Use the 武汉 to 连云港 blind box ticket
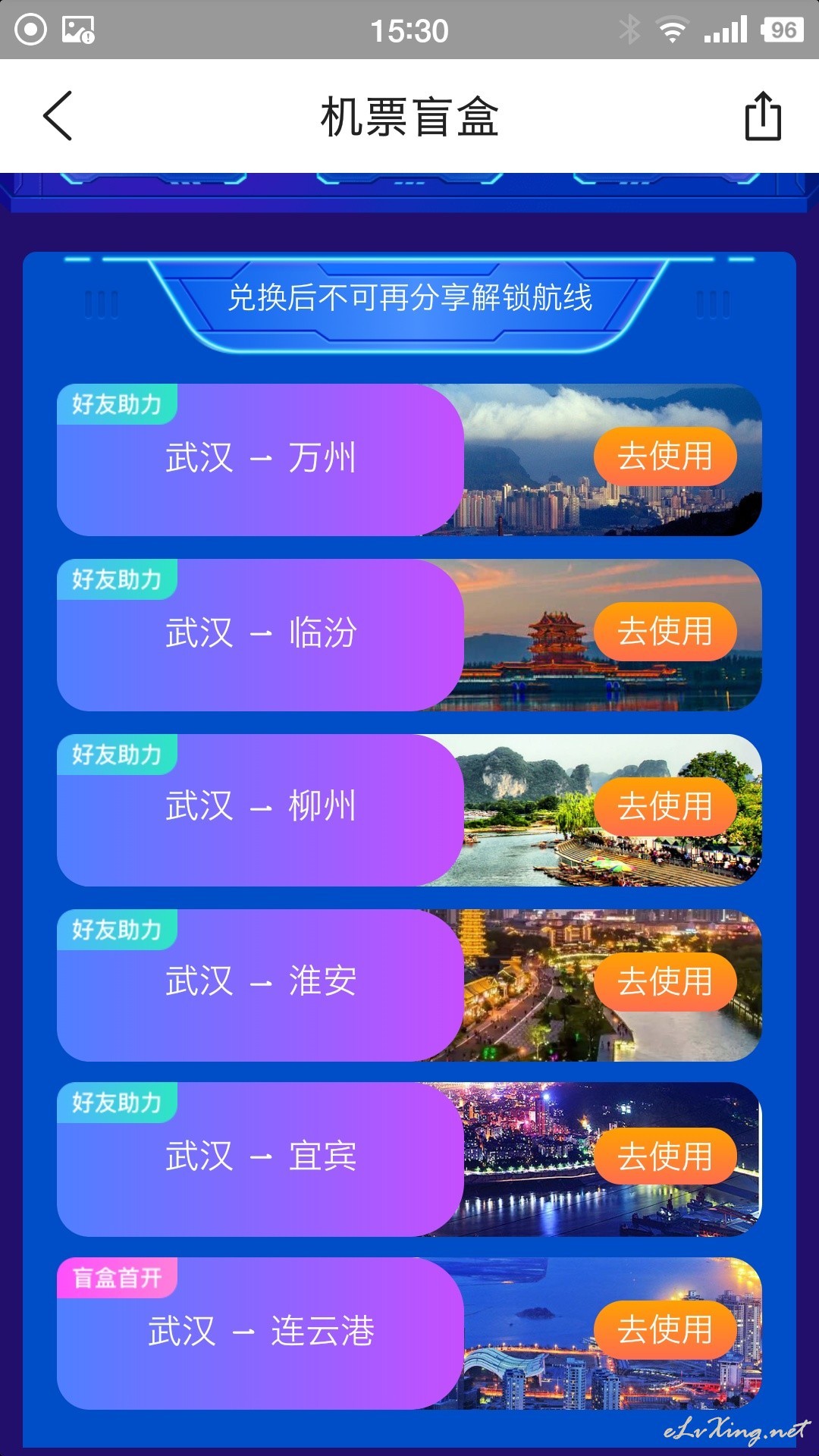The height and width of the screenshot is (1456, 819). point(665,1330)
